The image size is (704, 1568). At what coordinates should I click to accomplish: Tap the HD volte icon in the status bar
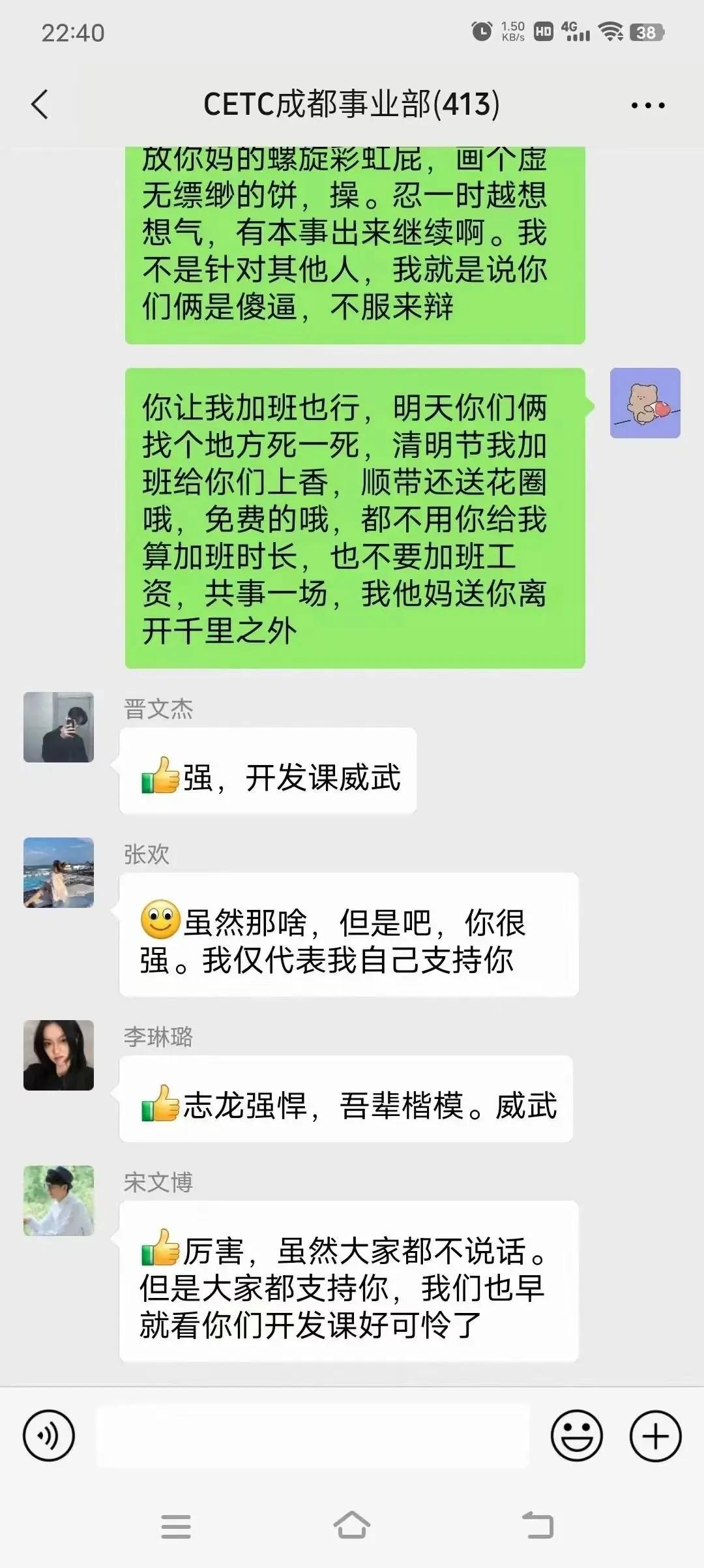click(544, 29)
